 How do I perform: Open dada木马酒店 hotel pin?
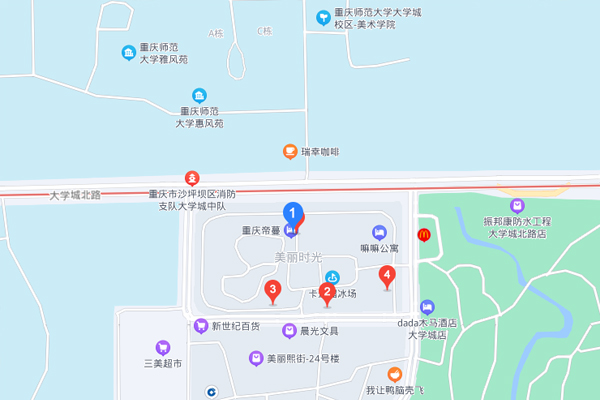[428, 306]
